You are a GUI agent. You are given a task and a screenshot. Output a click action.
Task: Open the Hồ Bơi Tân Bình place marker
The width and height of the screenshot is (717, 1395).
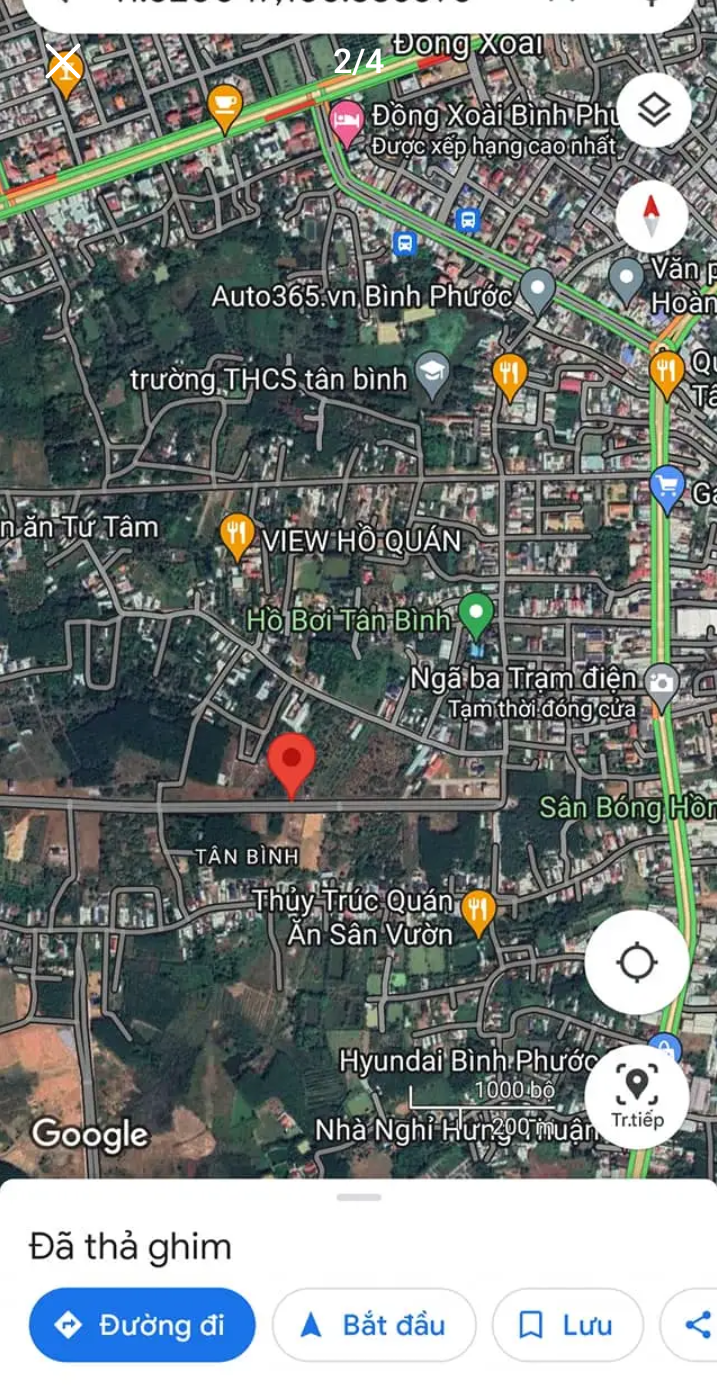[x=476, y=616]
